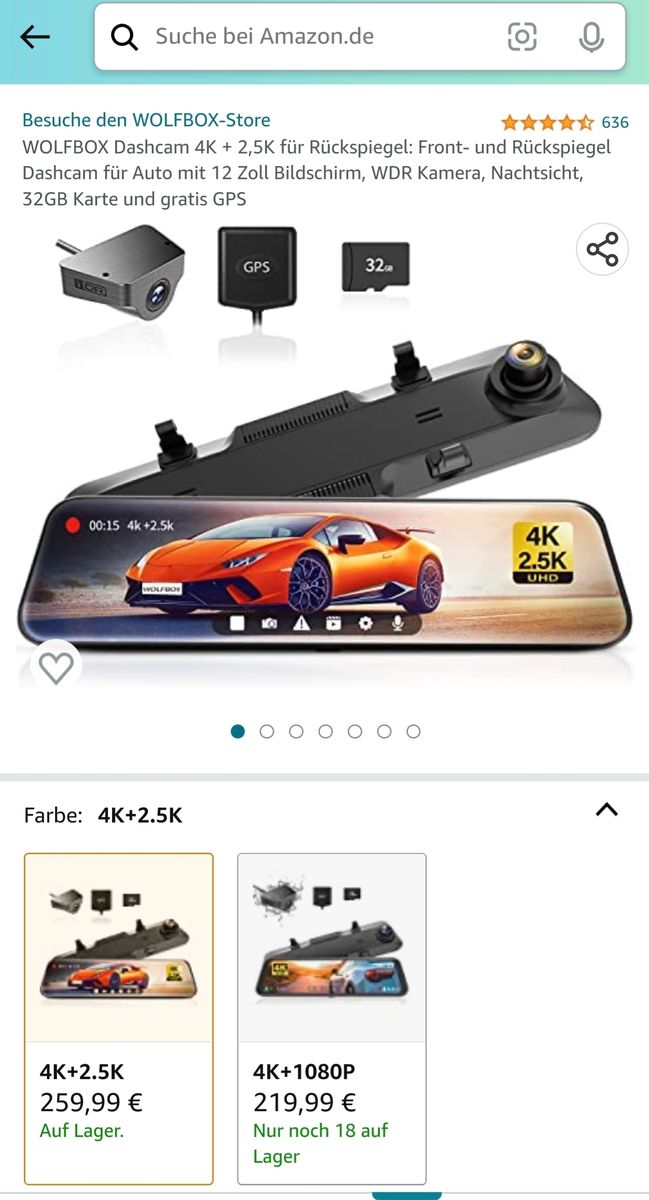This screenshot has height=1200, width=649.
Task: Add product to wish list heart
Action: [x=56, y=666]
